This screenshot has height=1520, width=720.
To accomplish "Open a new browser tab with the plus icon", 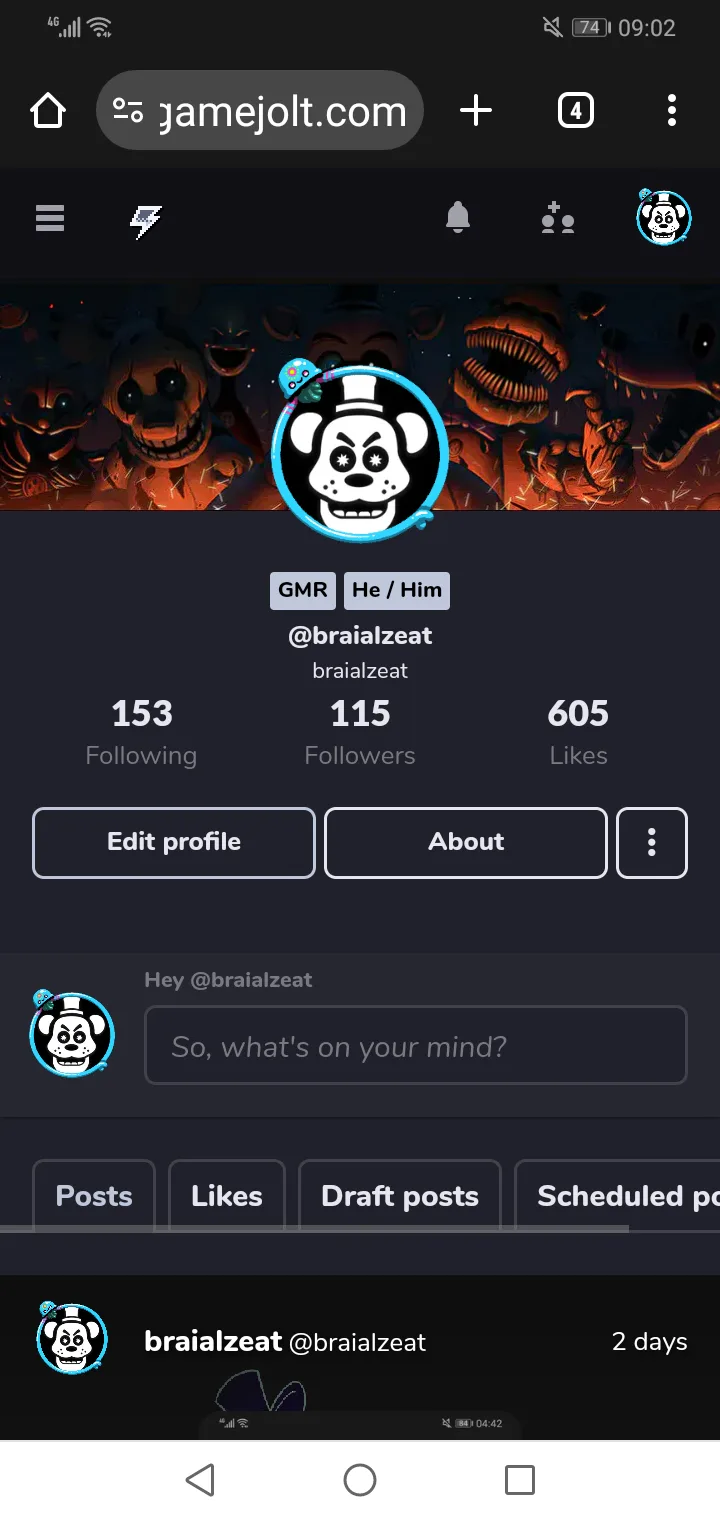I will click(x=476, y=110).
